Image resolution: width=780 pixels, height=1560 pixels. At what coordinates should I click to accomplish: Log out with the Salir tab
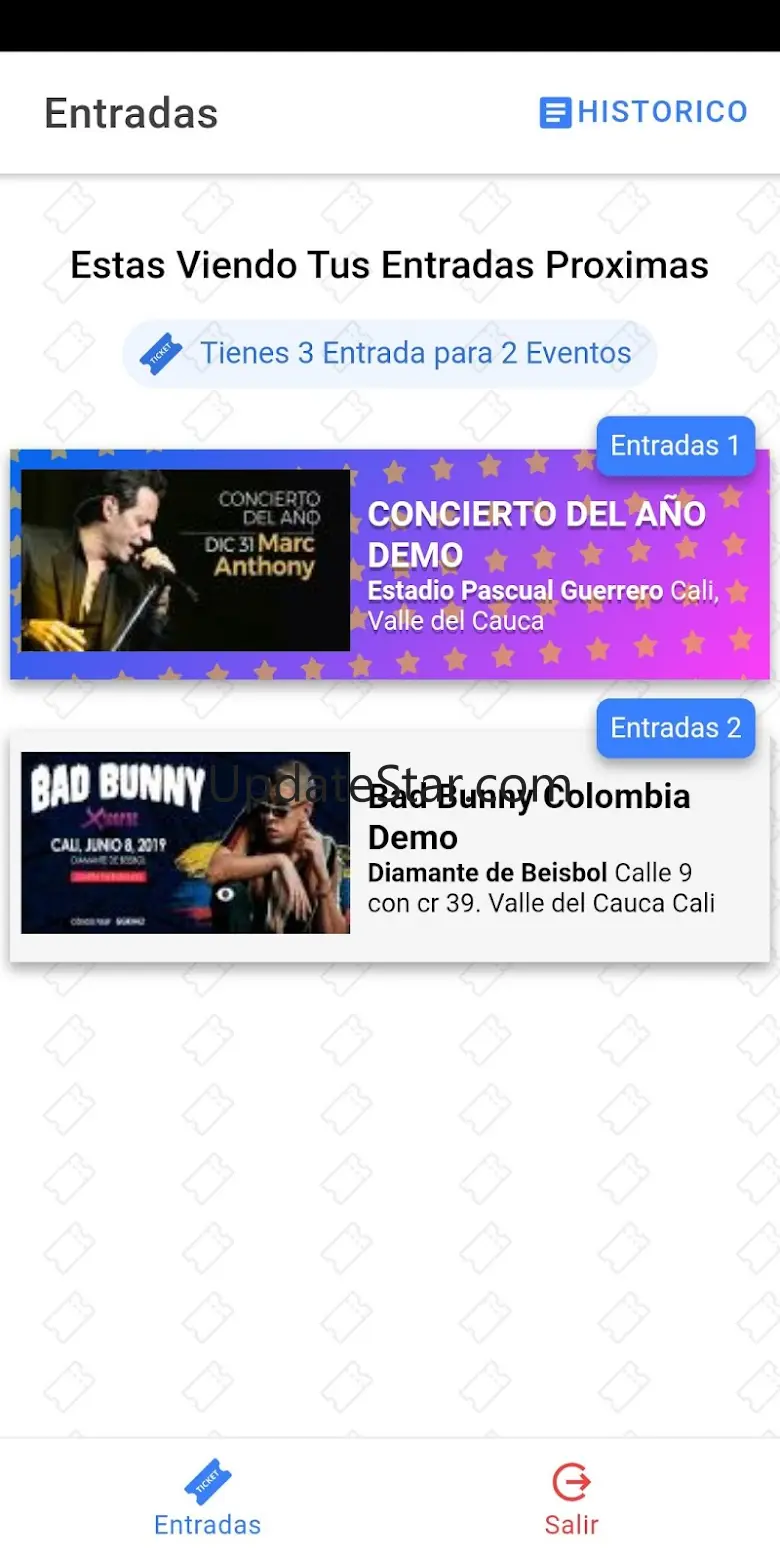pos(571,1498)
